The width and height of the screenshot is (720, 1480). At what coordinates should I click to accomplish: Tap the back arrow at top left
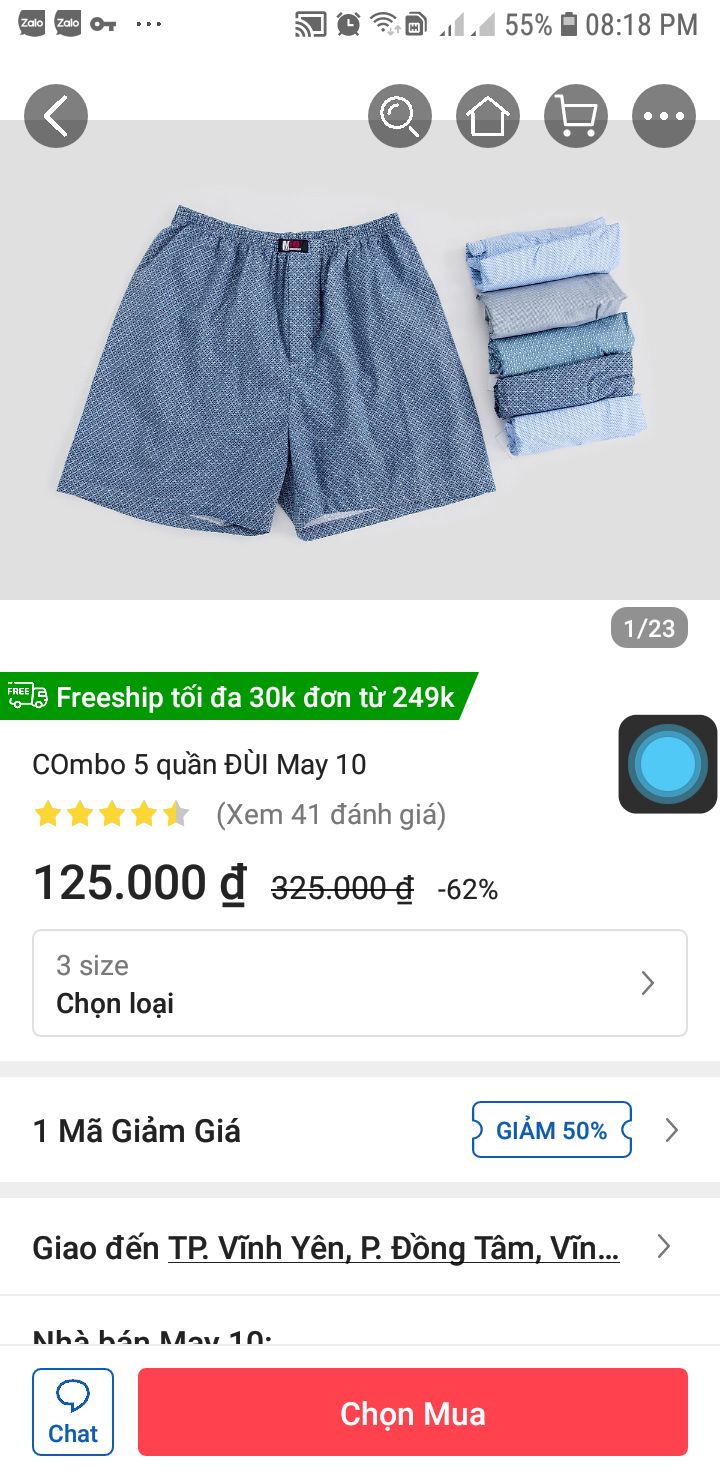pyautogui.click(x=55, y=115)
